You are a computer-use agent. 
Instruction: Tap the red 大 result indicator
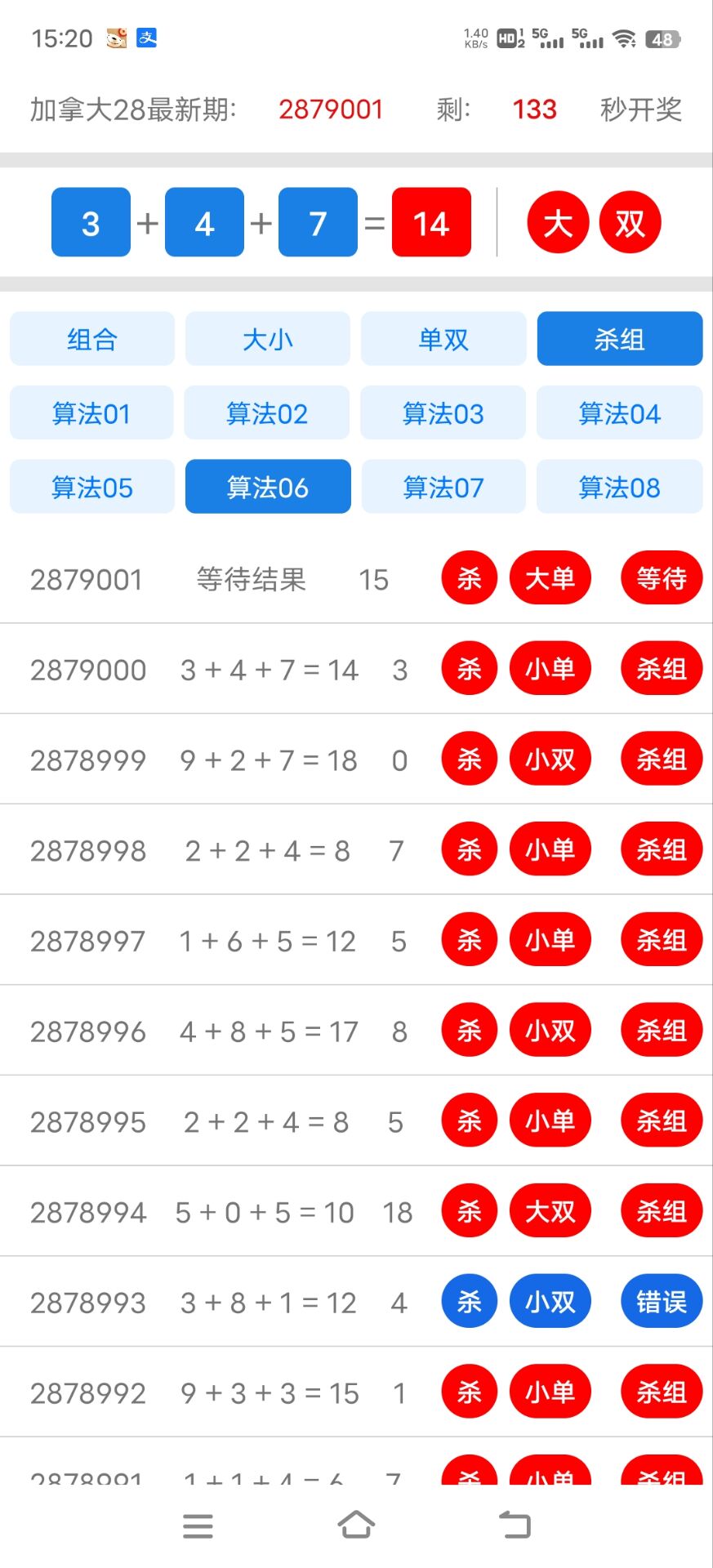pyautogui.click(x=556, y=221)
